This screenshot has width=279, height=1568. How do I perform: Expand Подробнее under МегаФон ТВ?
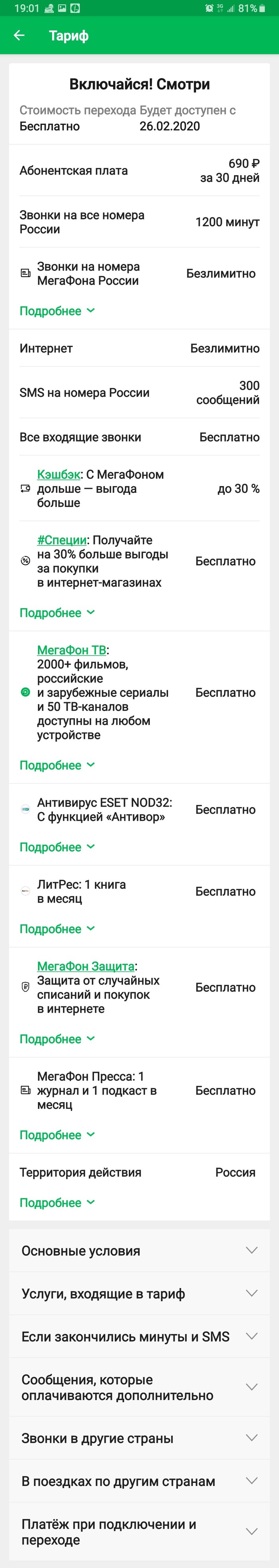[57, 765]
